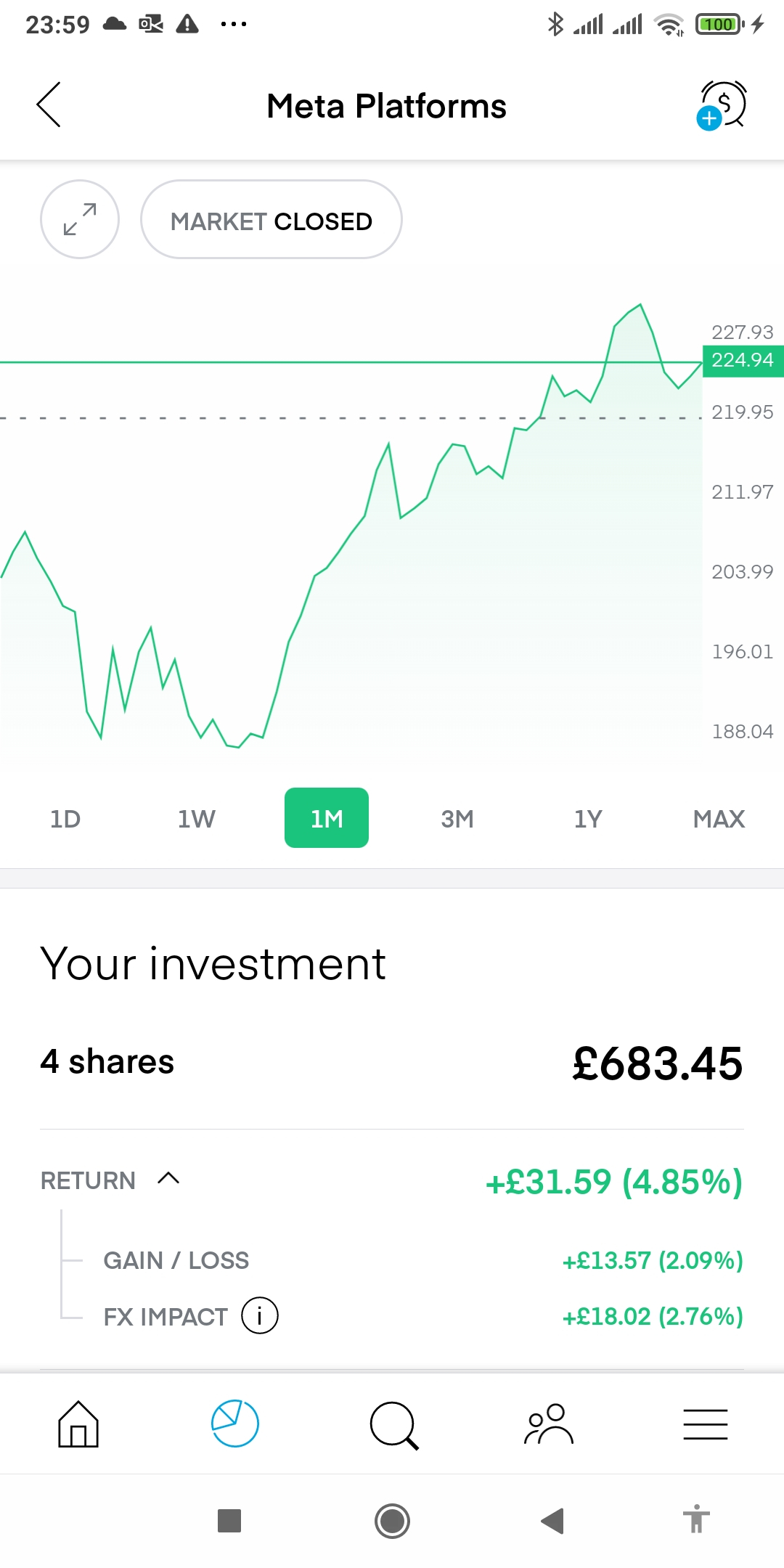The width and height of the screenshot is (784, 1568).
Task: Switch chart to MAX range
Action: click(x=719, y=818)
